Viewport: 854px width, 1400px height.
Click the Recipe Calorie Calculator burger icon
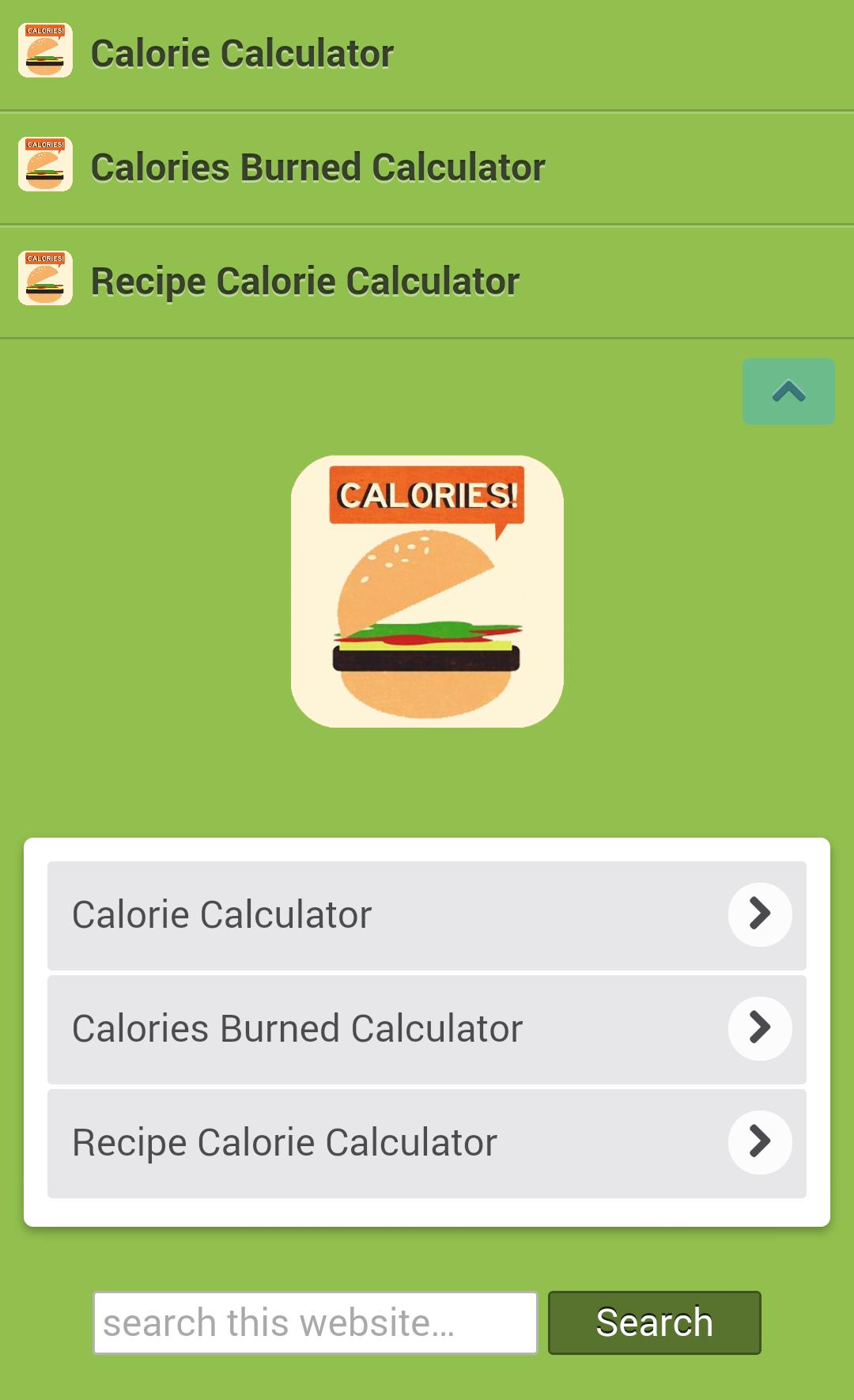(45, 278)
